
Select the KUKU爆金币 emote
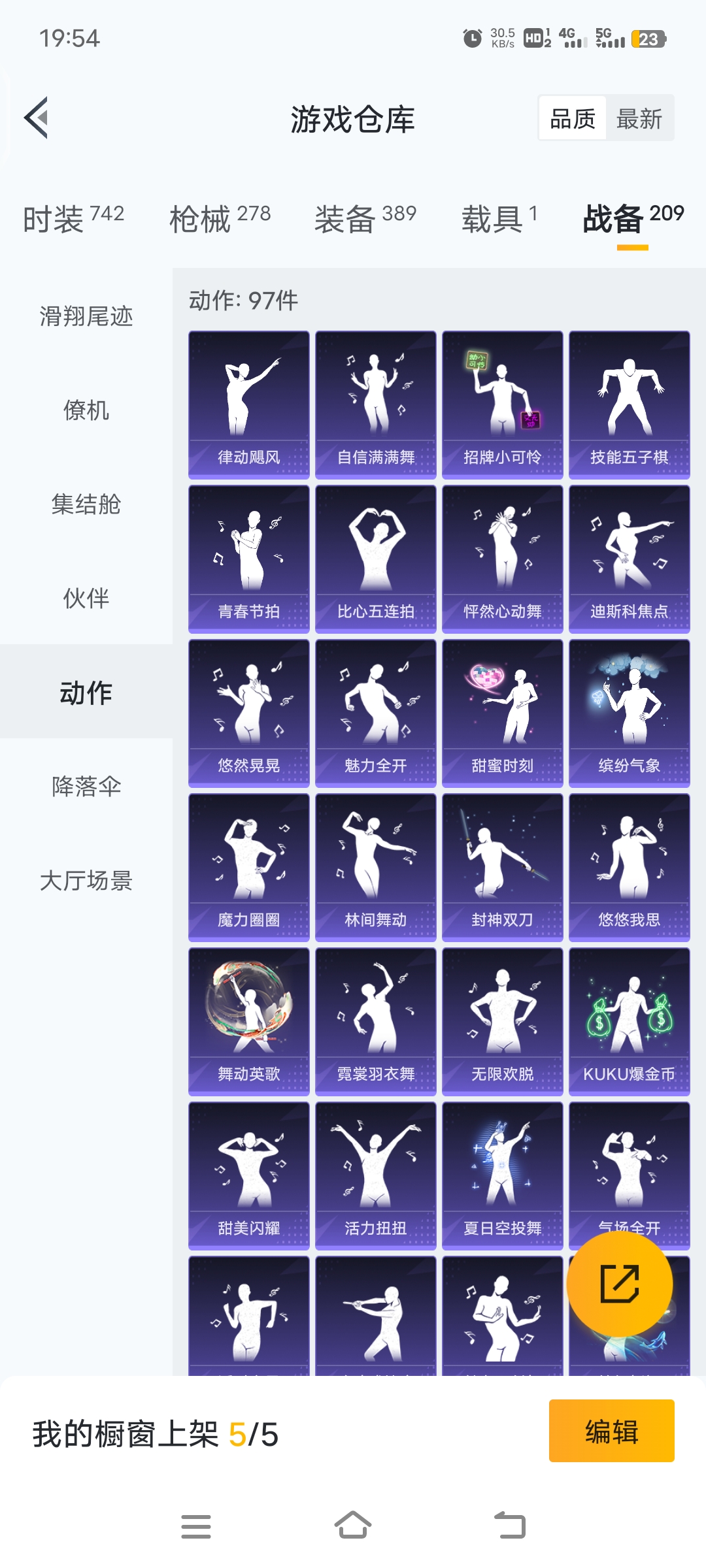(x=630, y=1022)
